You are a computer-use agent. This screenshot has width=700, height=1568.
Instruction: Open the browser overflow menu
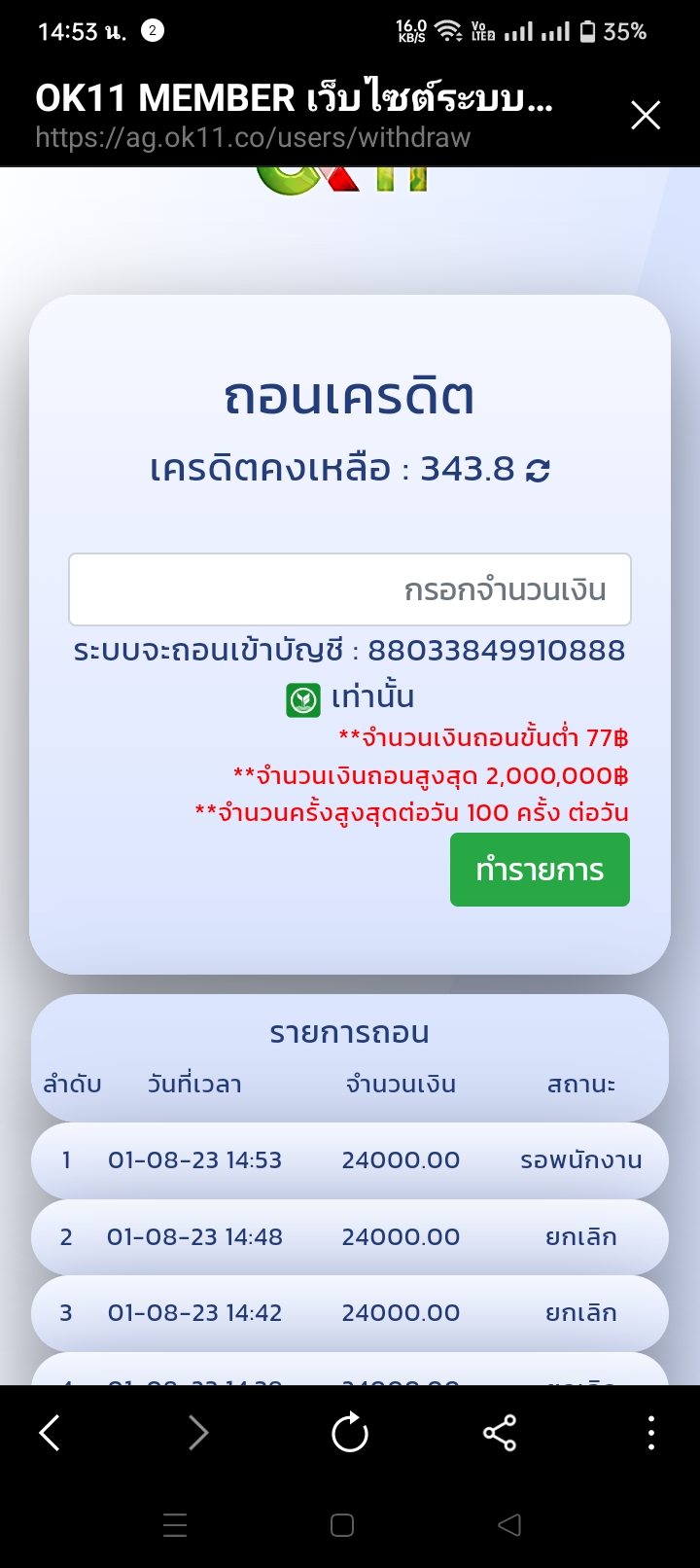tap(650, 1433)
